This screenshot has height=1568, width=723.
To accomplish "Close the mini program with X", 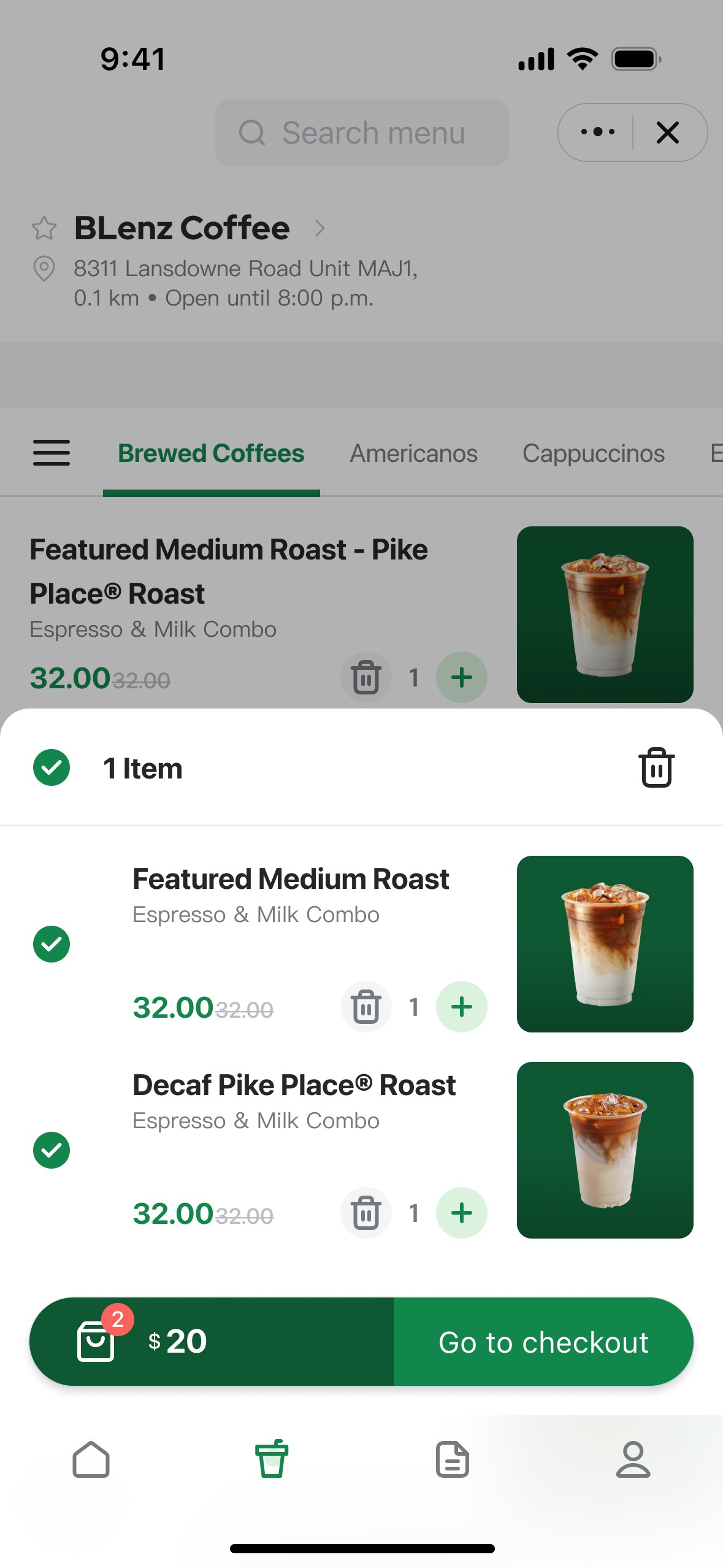I will coord(667,133).
